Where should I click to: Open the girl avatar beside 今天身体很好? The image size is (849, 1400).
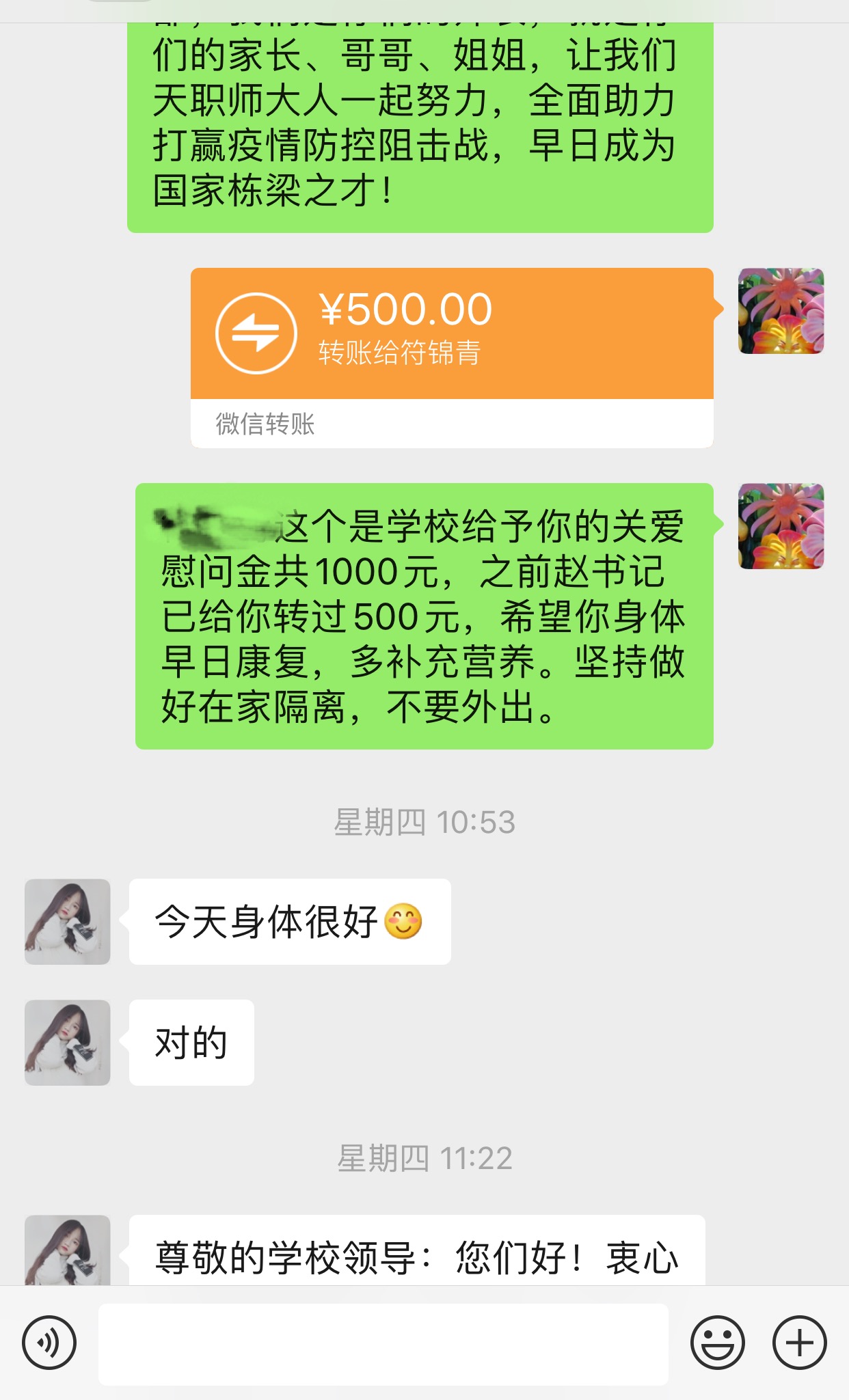[x=67, y=921]
